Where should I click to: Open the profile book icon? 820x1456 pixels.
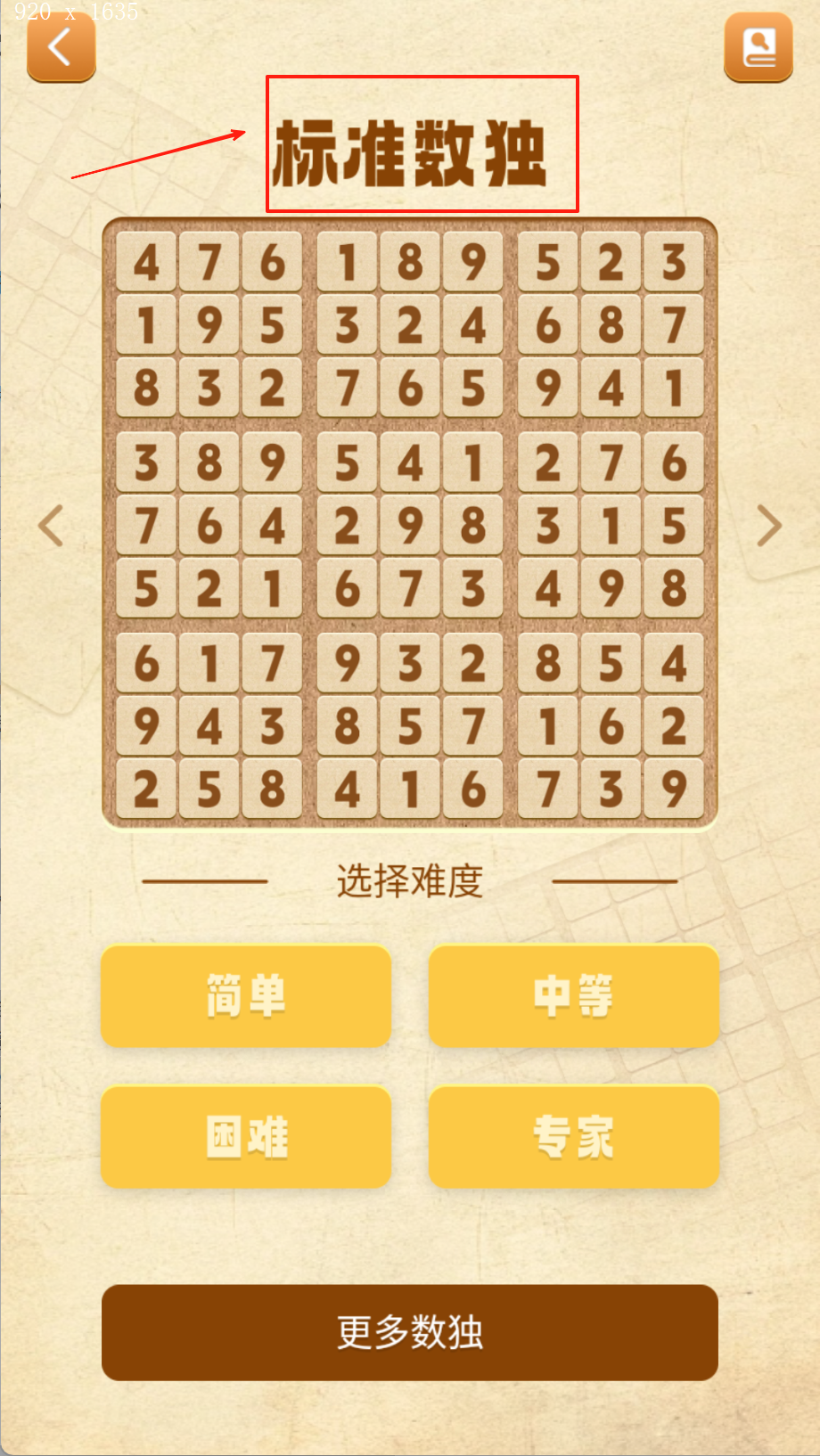(758, 47)
